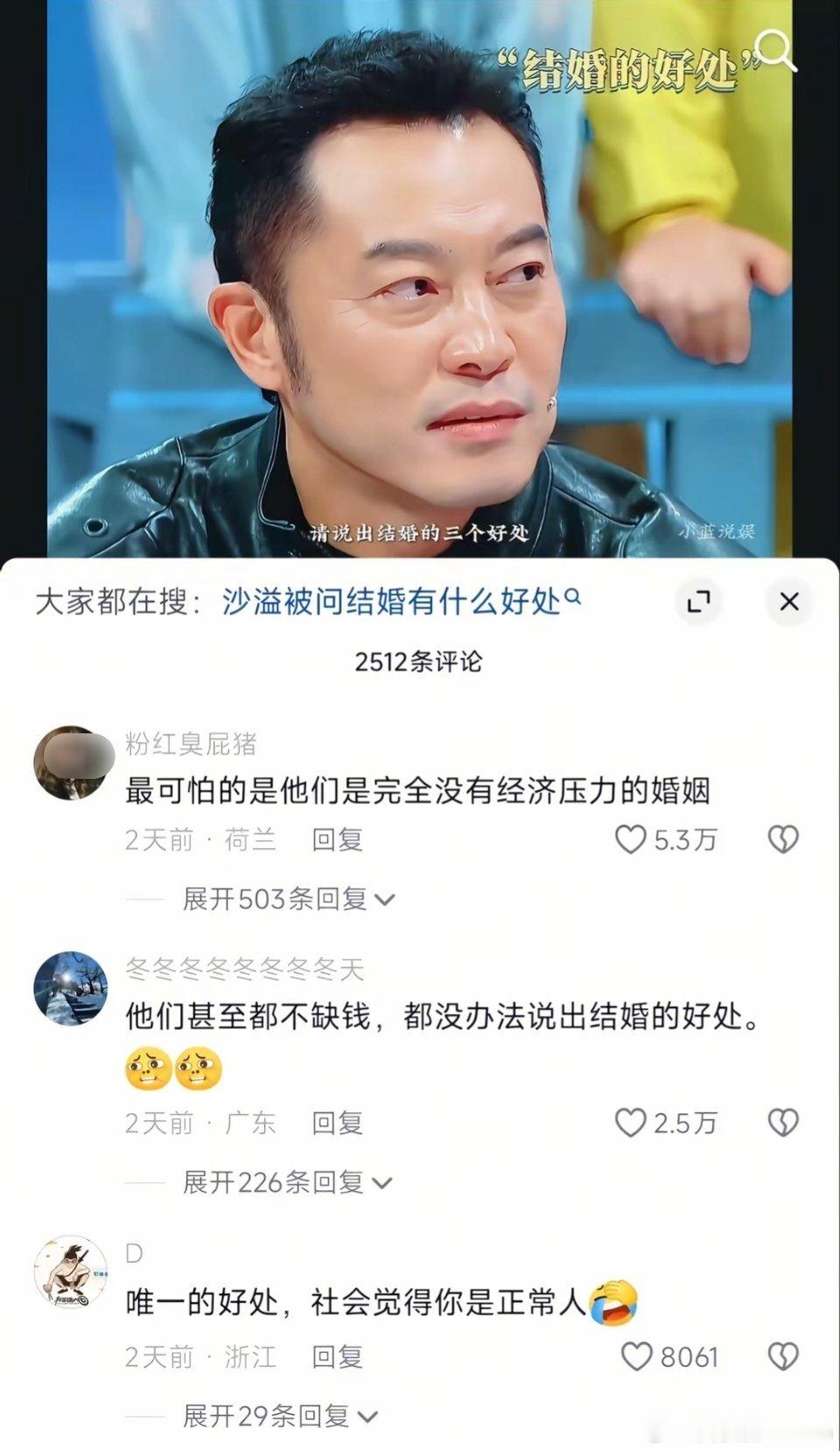
Task: Reply to 粉红臭屁猪's comment via 回复
Action: point(339,840)
